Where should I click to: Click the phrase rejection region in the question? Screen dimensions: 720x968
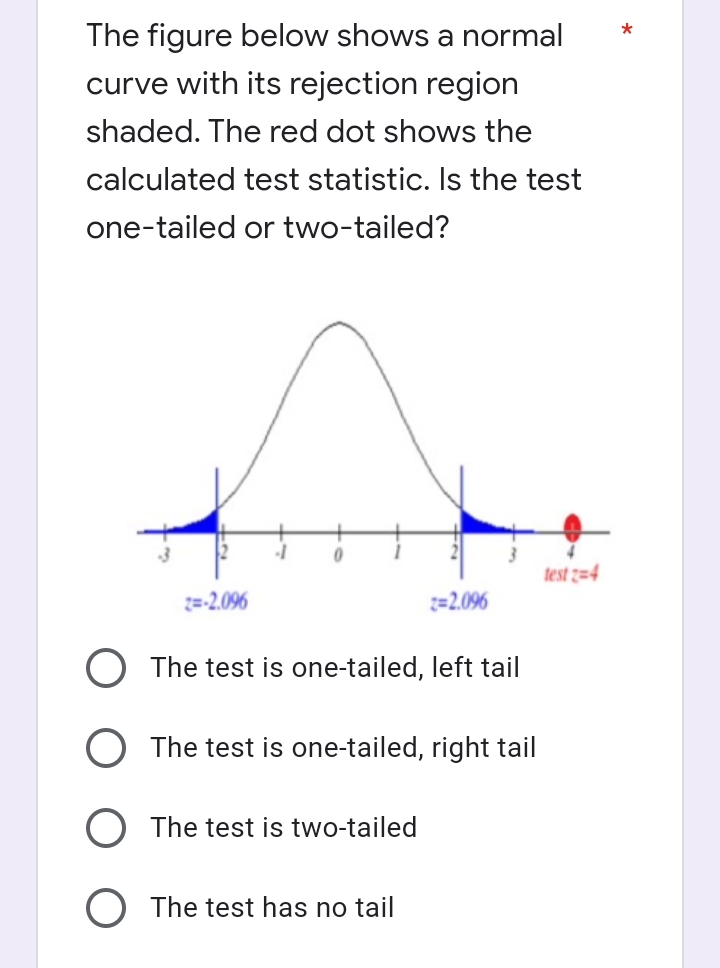pyautogui.click(x=400, y=84)
